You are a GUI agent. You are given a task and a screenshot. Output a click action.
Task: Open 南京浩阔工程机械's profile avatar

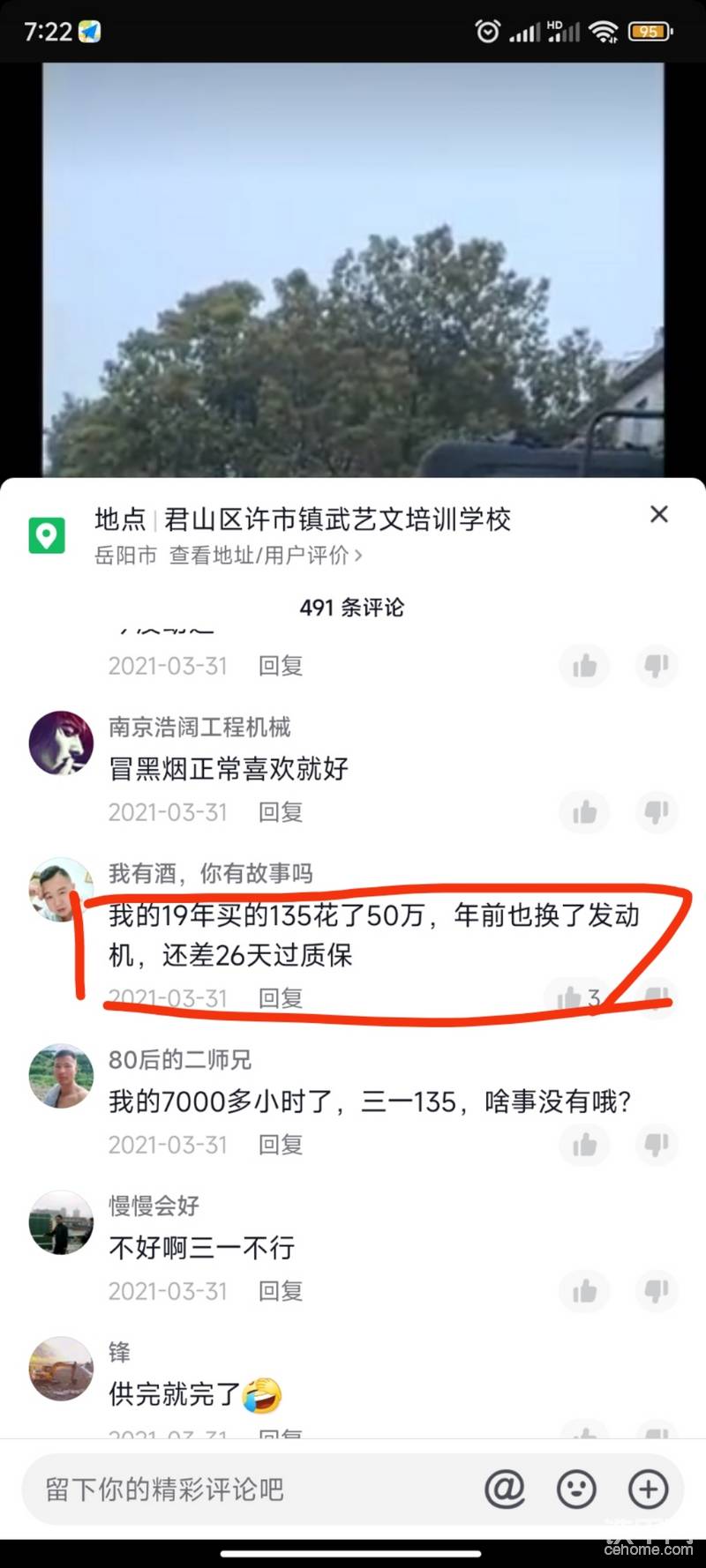pos(61,743)
